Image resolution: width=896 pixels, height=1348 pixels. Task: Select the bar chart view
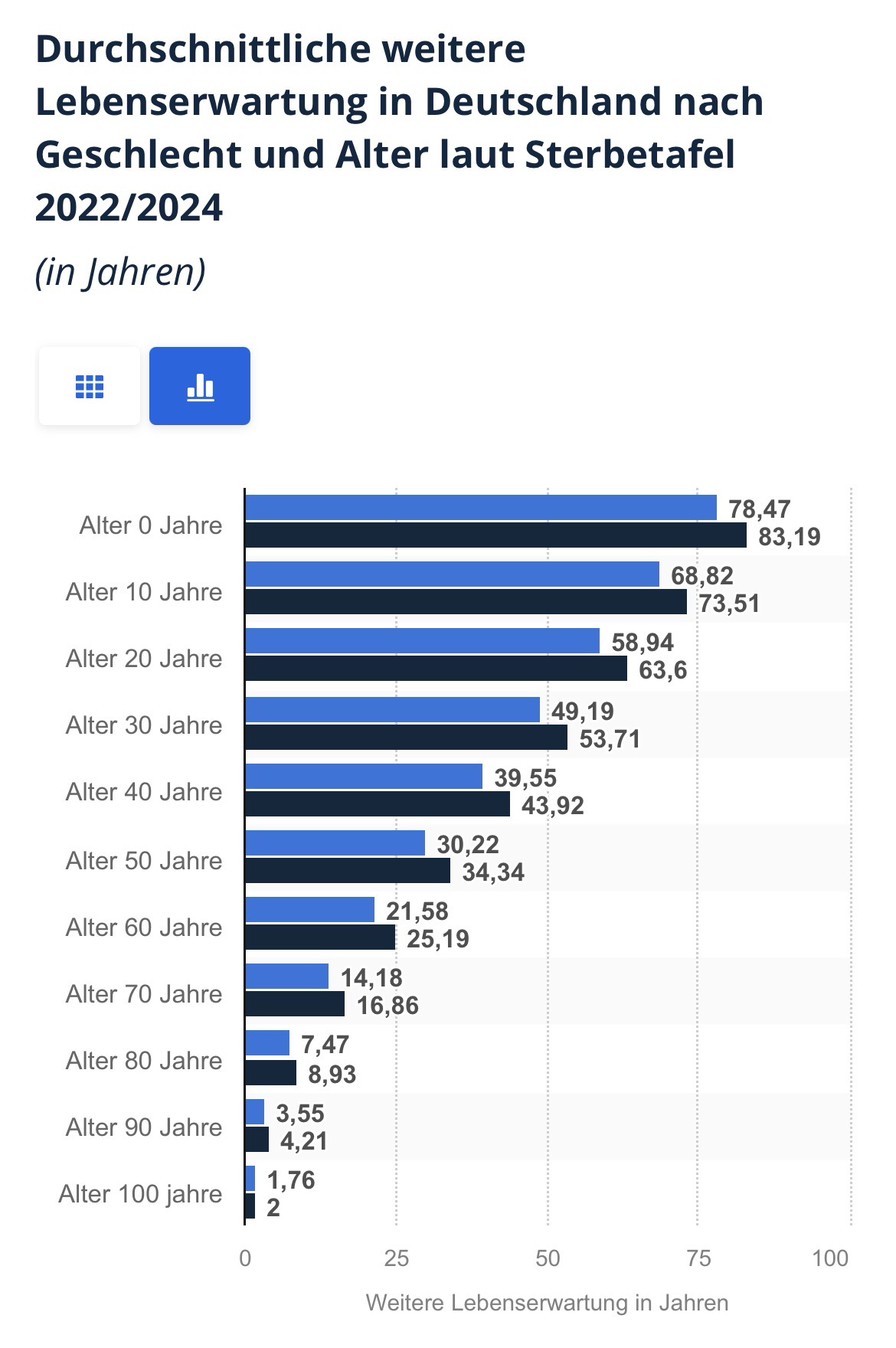pyautogui.click(x=200, y=387)
